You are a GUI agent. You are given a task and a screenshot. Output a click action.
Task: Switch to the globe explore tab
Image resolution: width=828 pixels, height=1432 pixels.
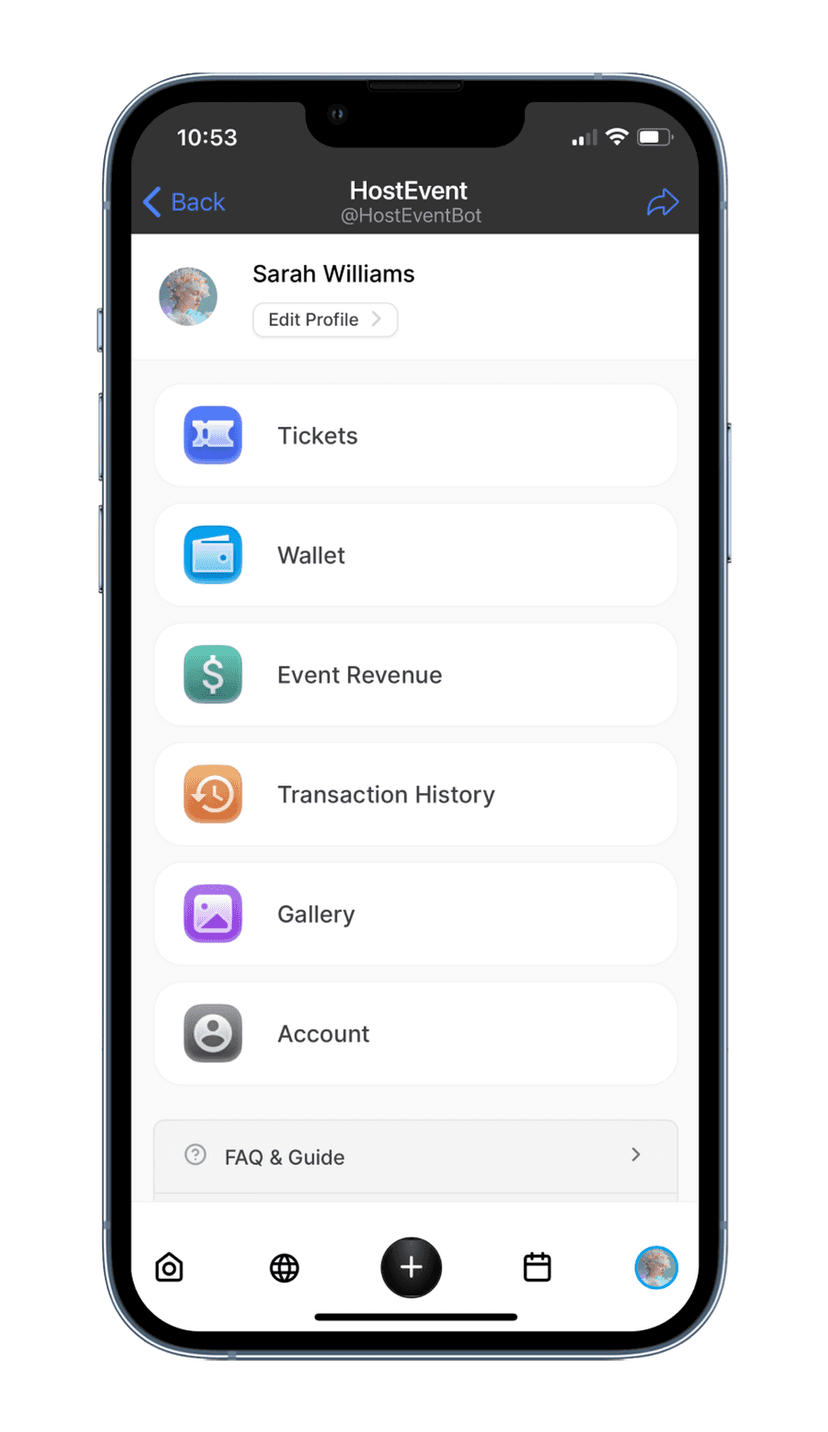pos(284,1268)
